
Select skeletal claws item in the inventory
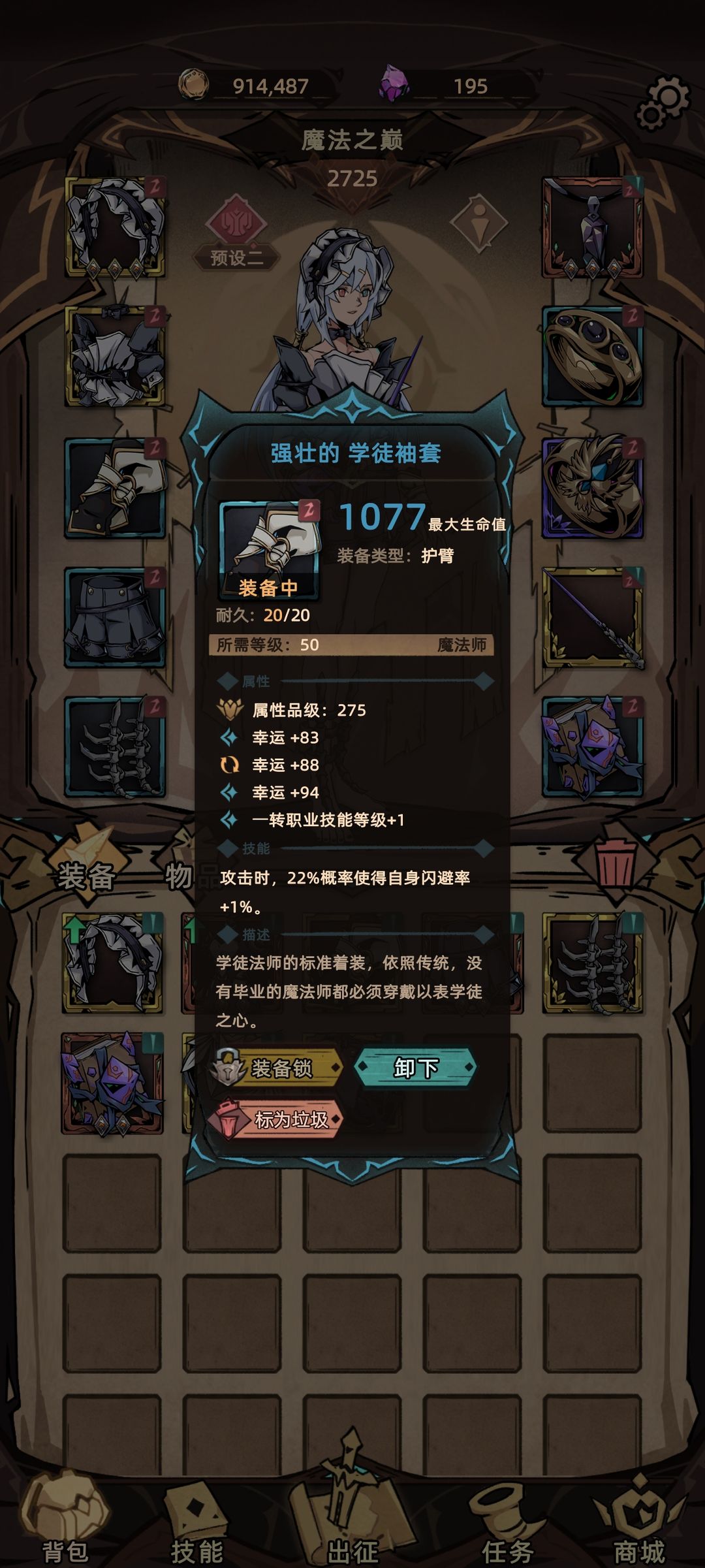click(592, 963)
